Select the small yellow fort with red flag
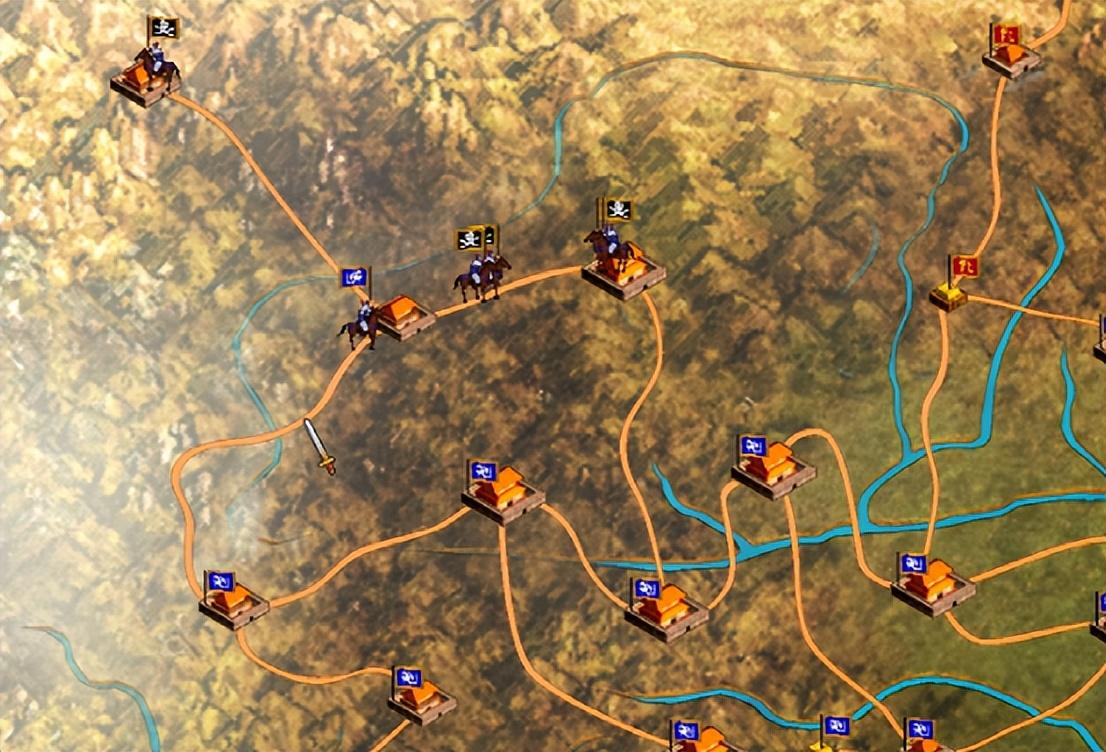The height and width of the screenshot is (752, 1106). tap(953, 282)
